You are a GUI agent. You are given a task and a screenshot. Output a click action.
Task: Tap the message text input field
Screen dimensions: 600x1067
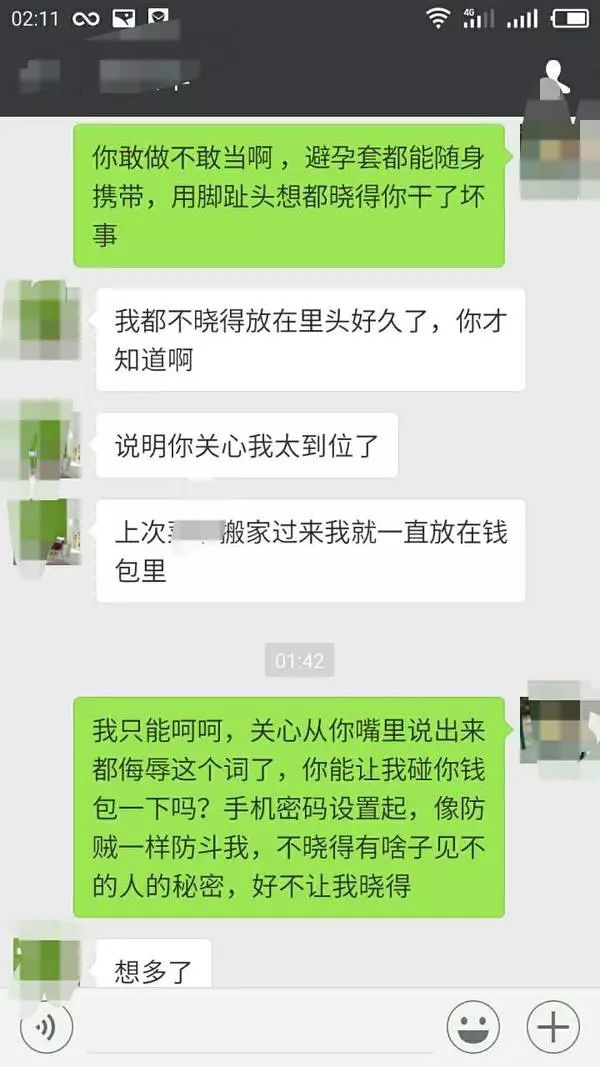coord(258,1027)
